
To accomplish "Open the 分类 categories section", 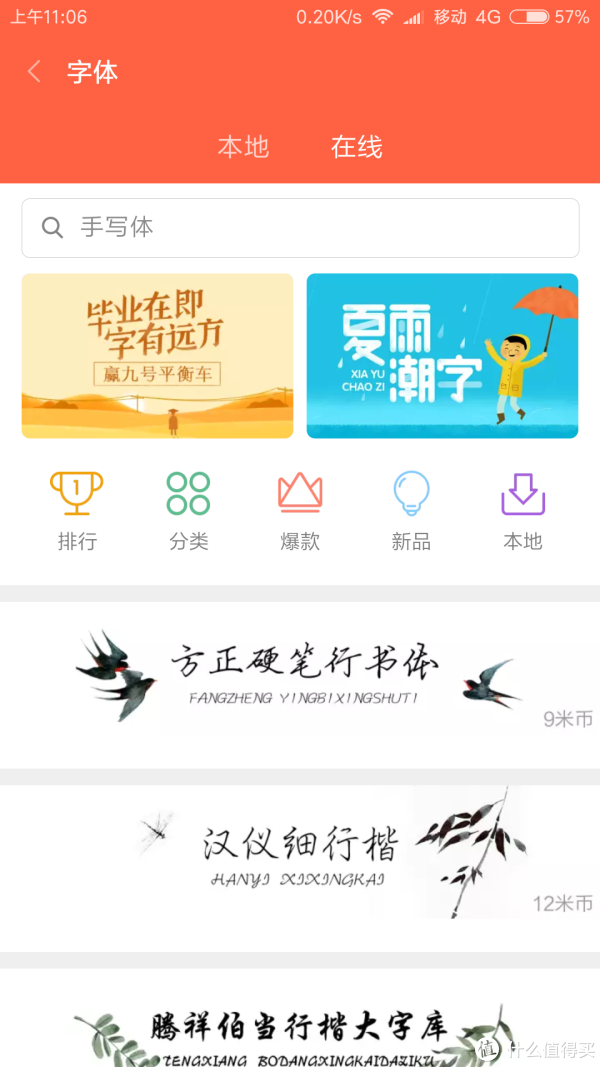I will pos(188,511).
